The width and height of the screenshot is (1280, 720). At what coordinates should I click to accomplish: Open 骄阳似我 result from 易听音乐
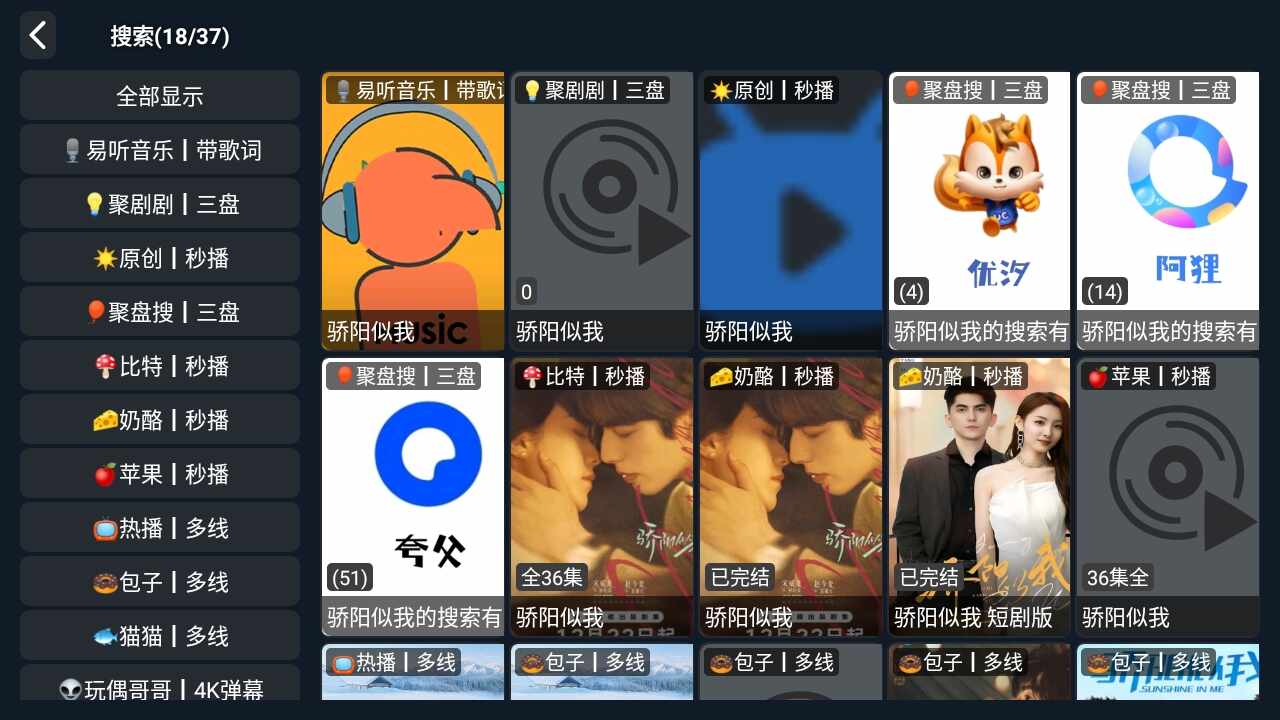tap(413, 211)
